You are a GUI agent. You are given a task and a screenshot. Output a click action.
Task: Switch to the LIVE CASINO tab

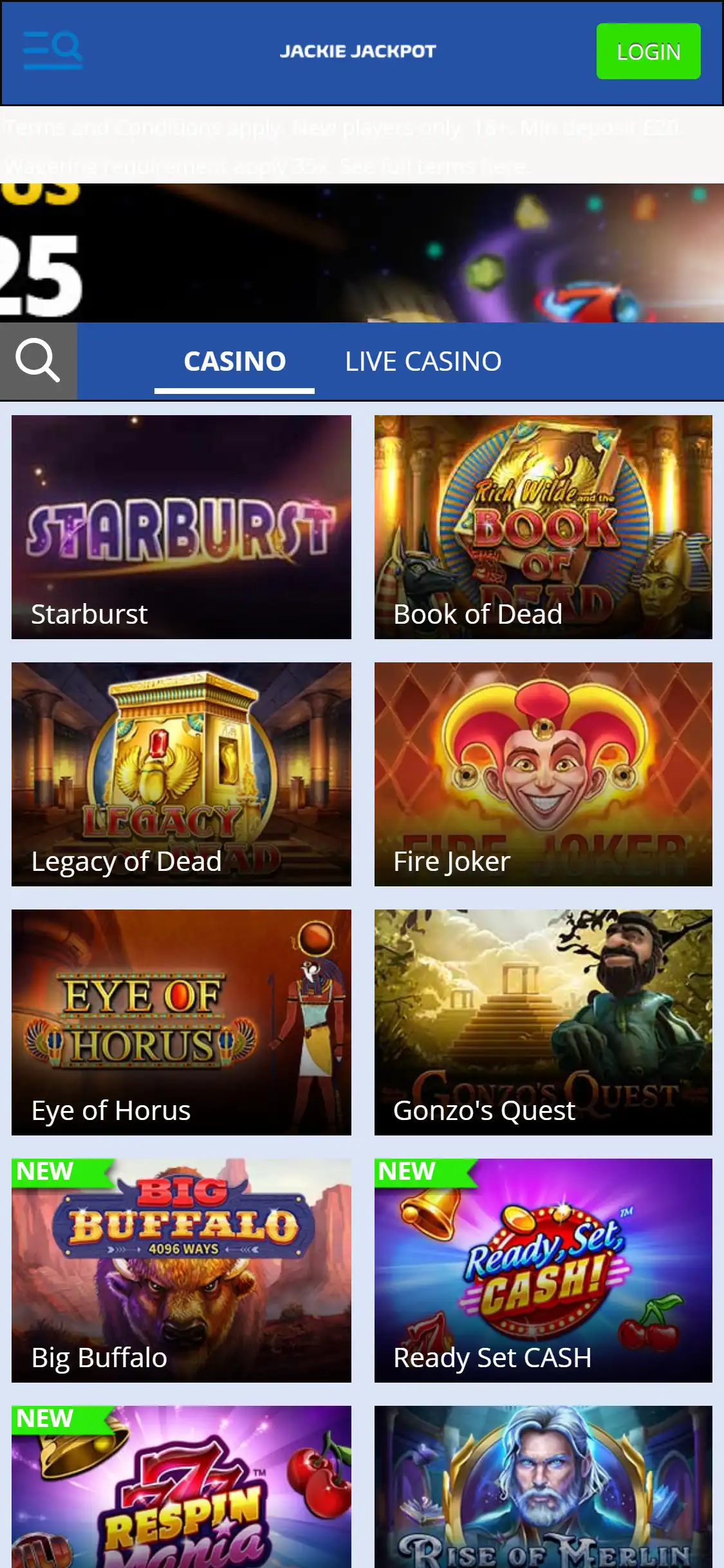[423, 361]
